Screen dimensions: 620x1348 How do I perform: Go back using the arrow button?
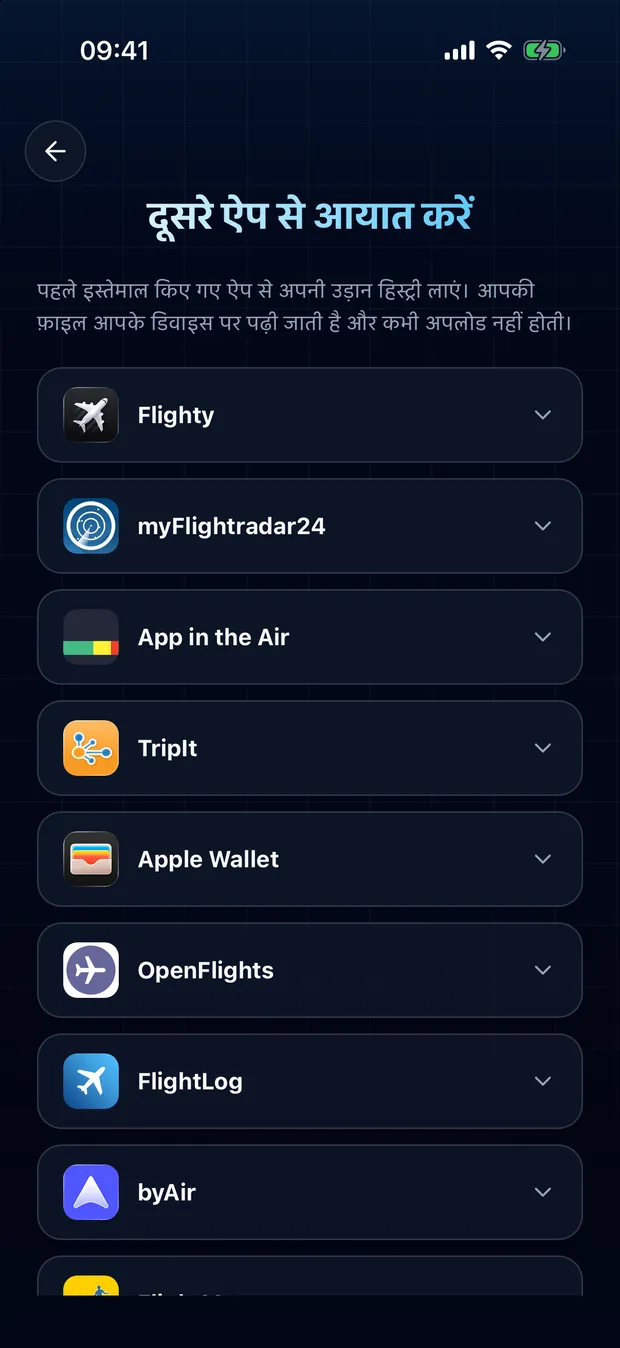(55, 151)
